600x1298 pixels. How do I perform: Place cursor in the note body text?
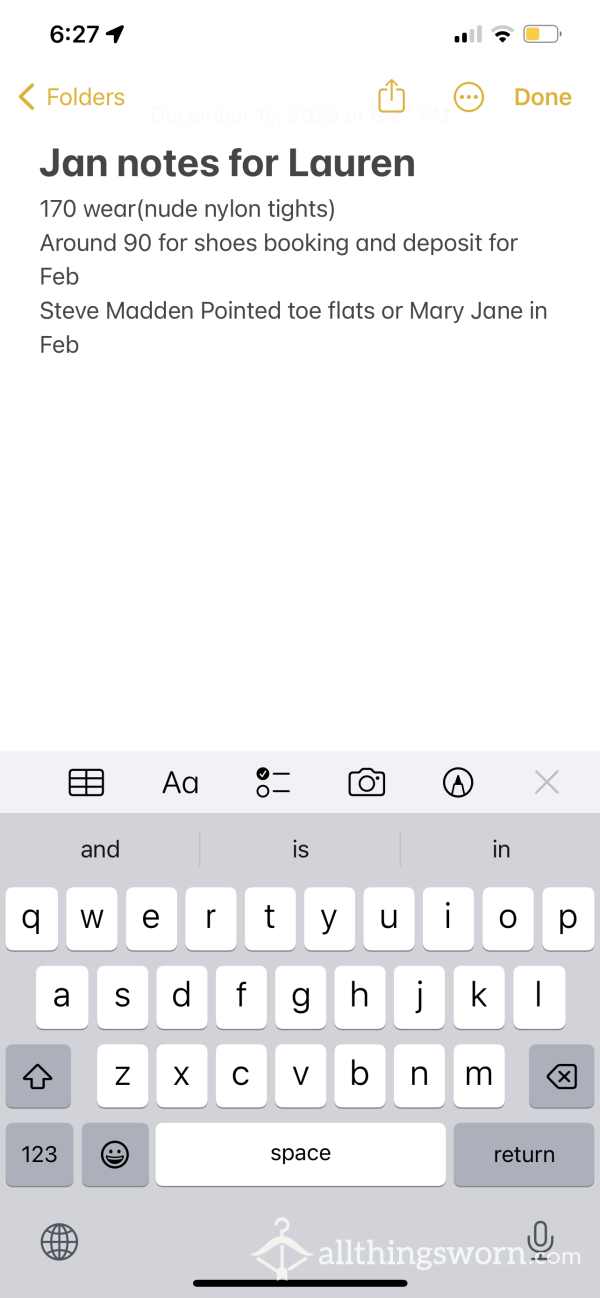pyautogui.click(x=294, y=277)
